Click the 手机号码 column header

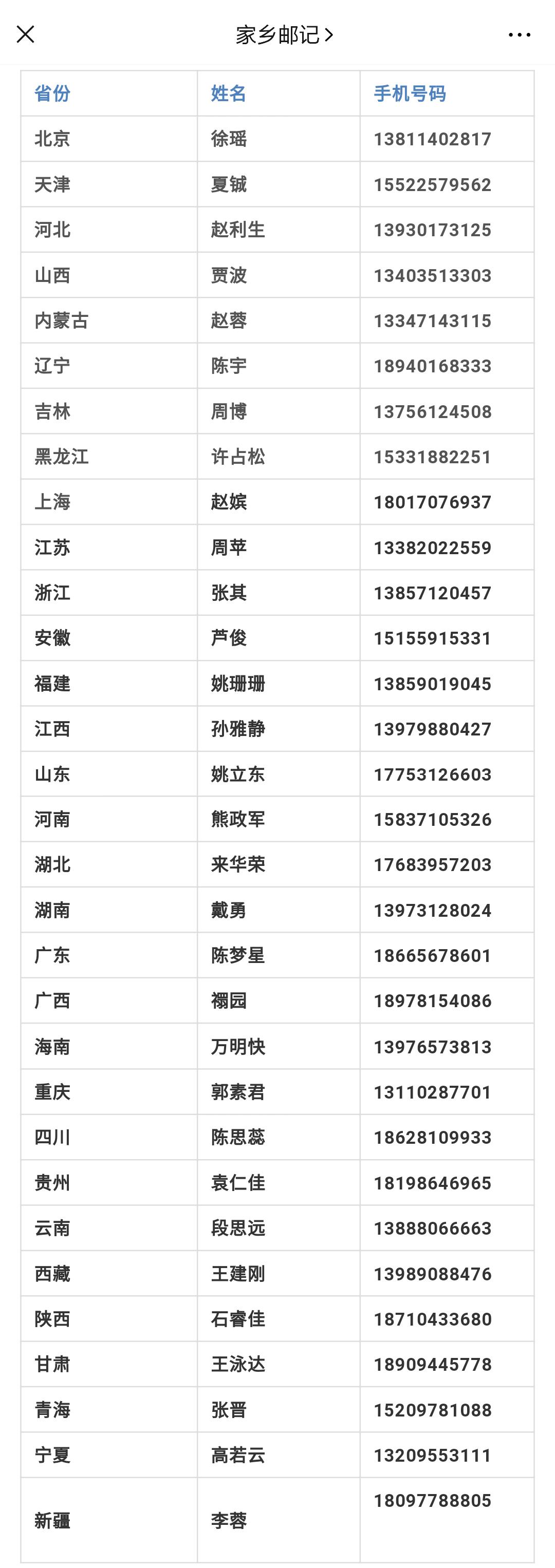pyautogui.click(x=409, y=95)
